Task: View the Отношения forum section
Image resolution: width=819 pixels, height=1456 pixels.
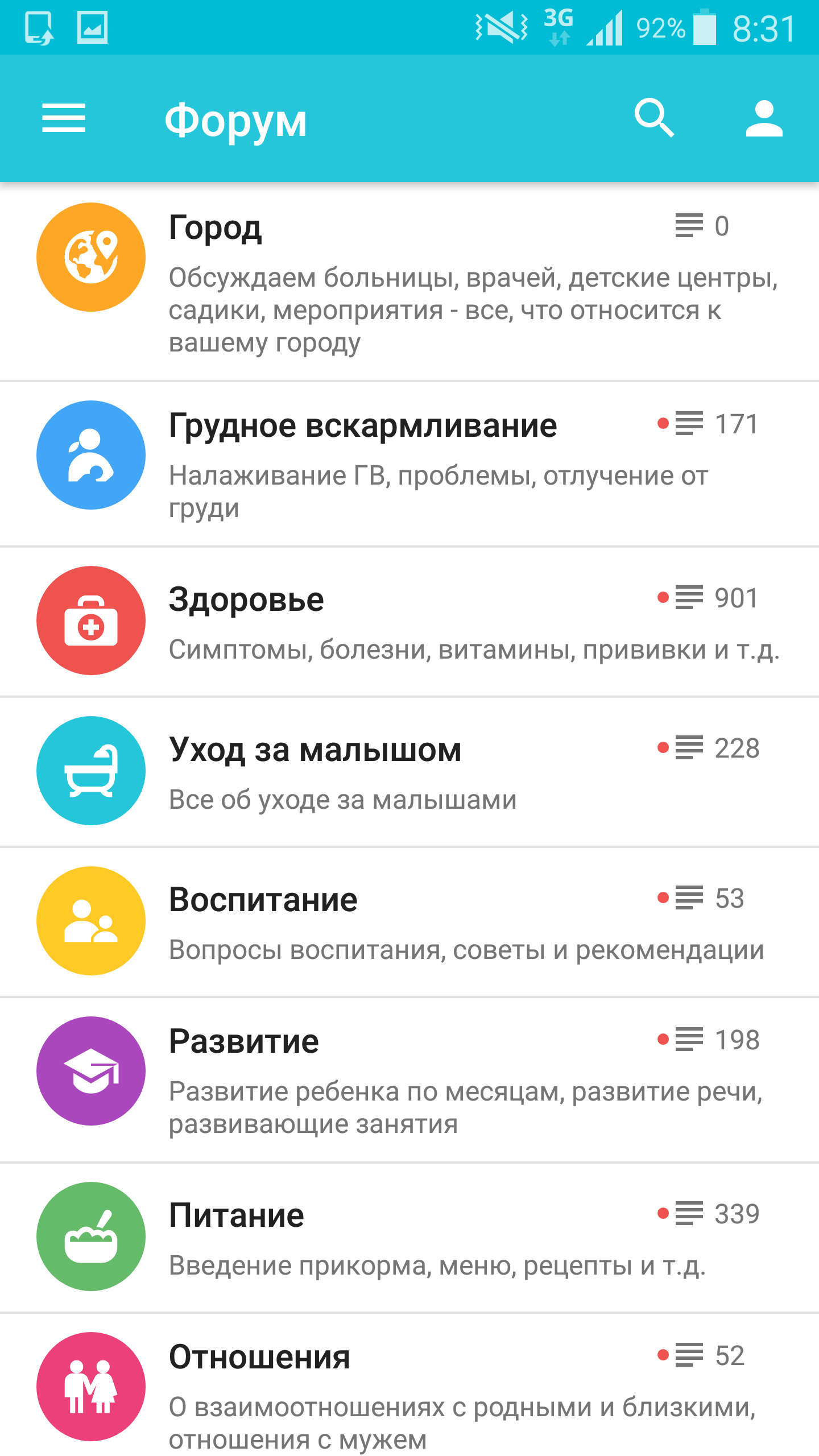Action: (409, 1385)
